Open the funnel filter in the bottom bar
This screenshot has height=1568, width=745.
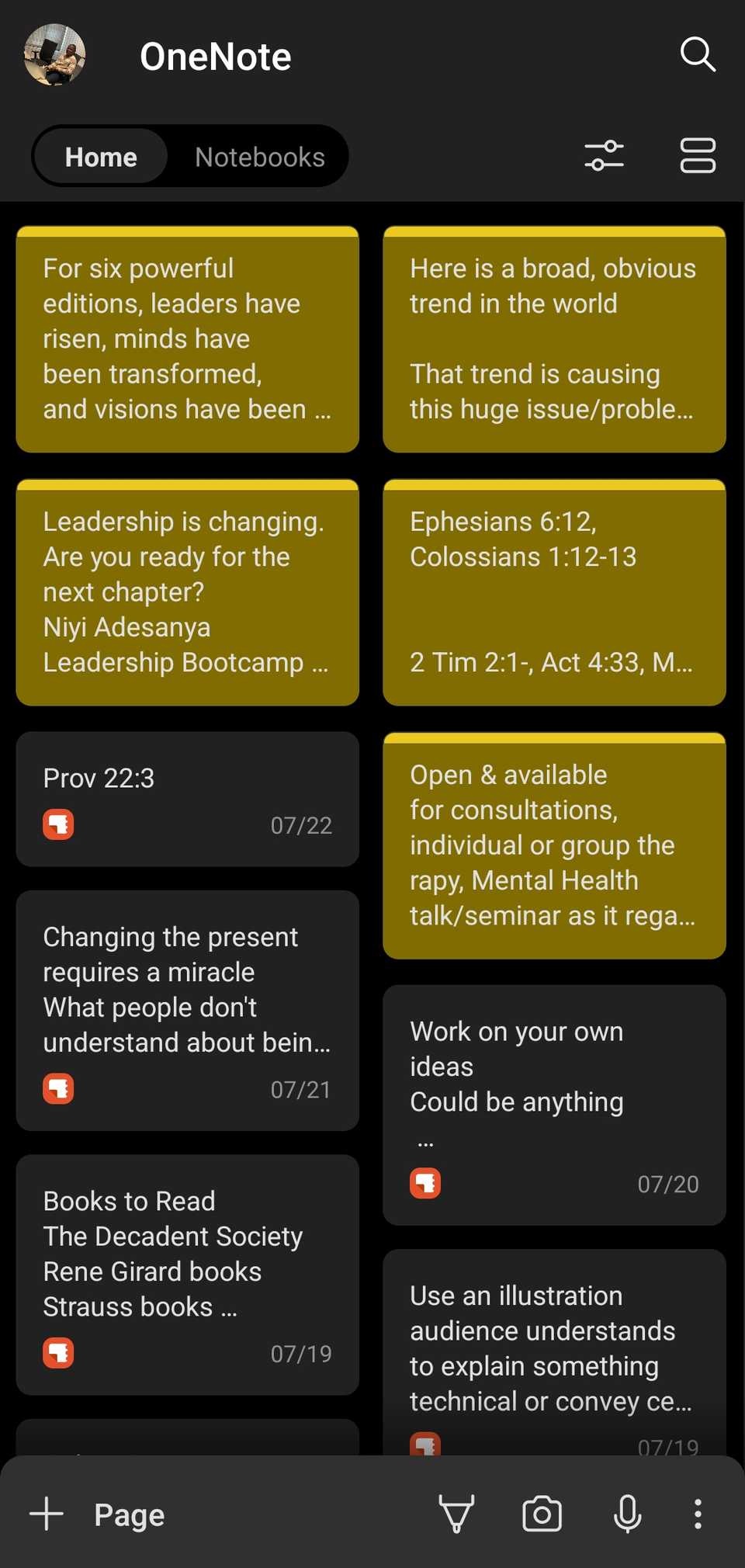pos(456,1513)
